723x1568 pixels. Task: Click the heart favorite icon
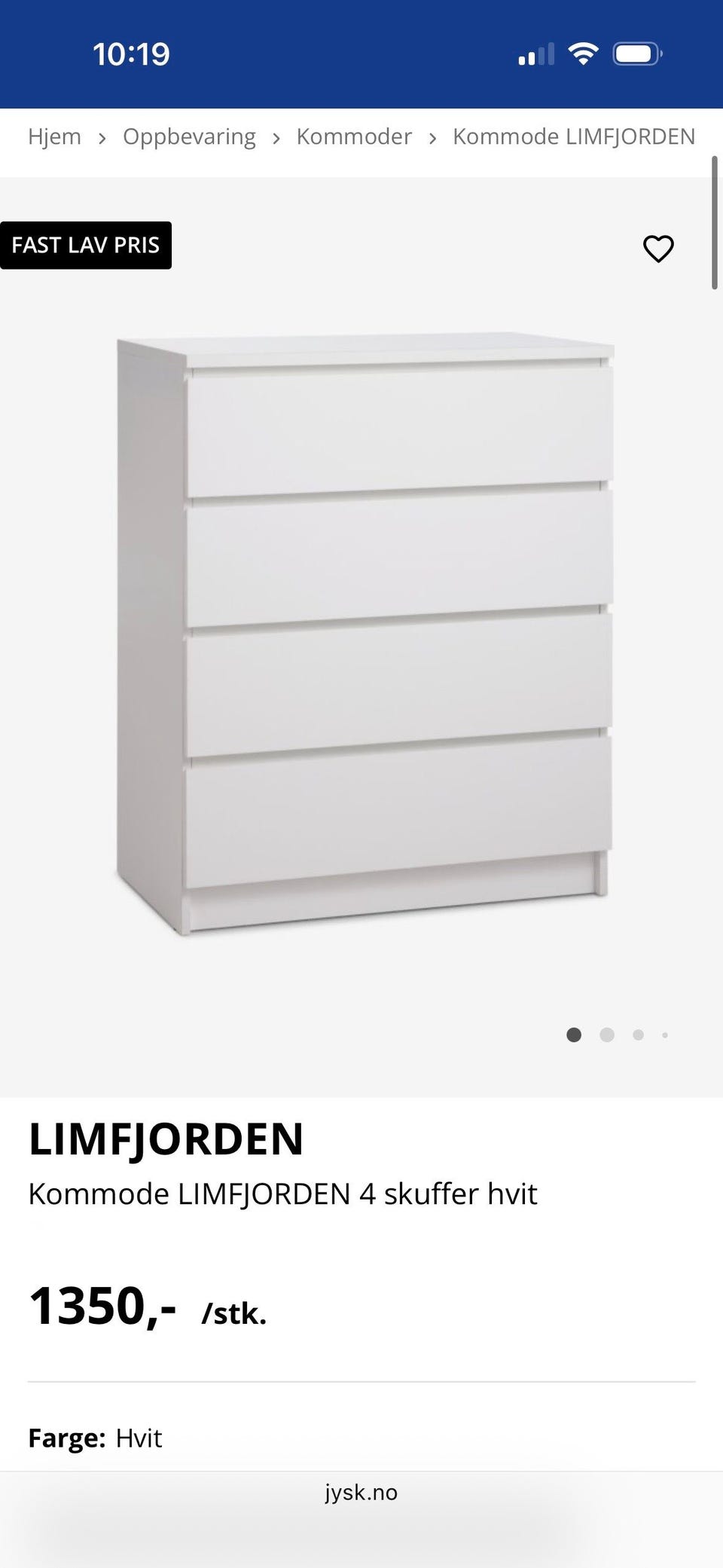click(x=658, y=249)
